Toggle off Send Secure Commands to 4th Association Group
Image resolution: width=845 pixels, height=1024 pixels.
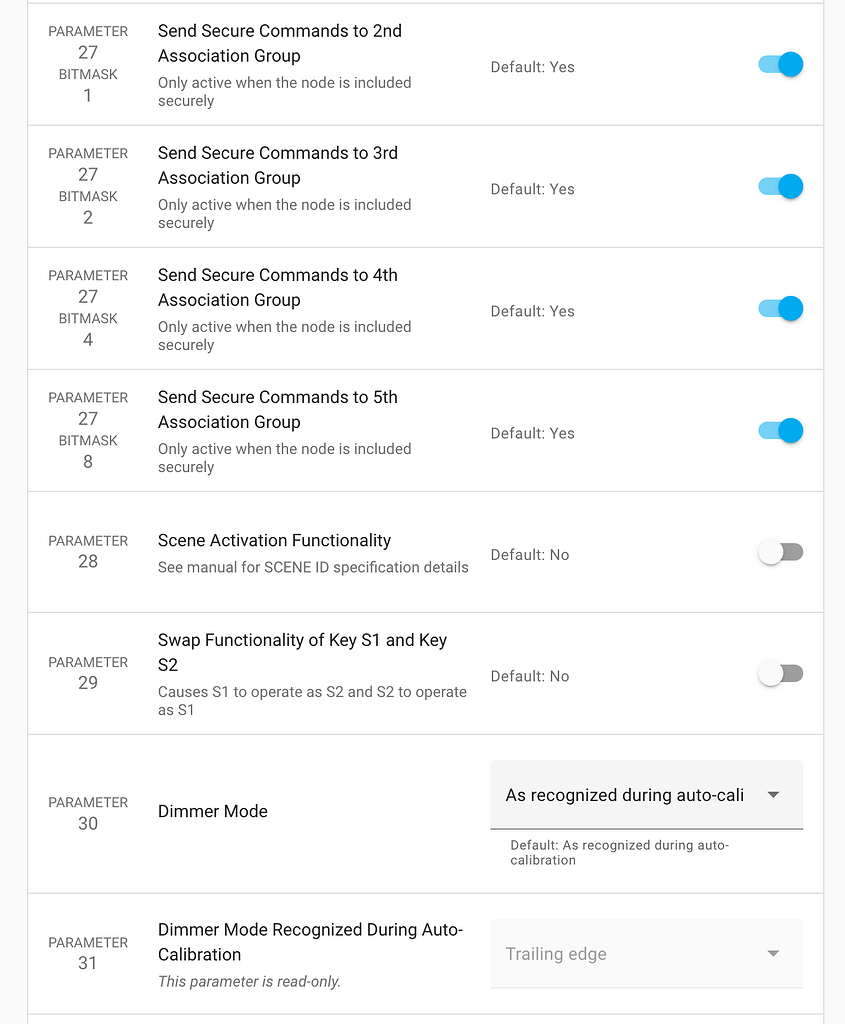779,308
